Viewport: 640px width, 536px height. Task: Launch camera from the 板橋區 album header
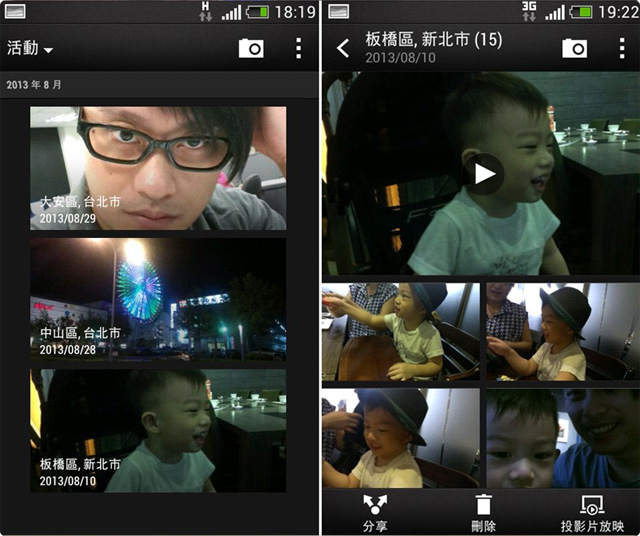coord(574,48)
